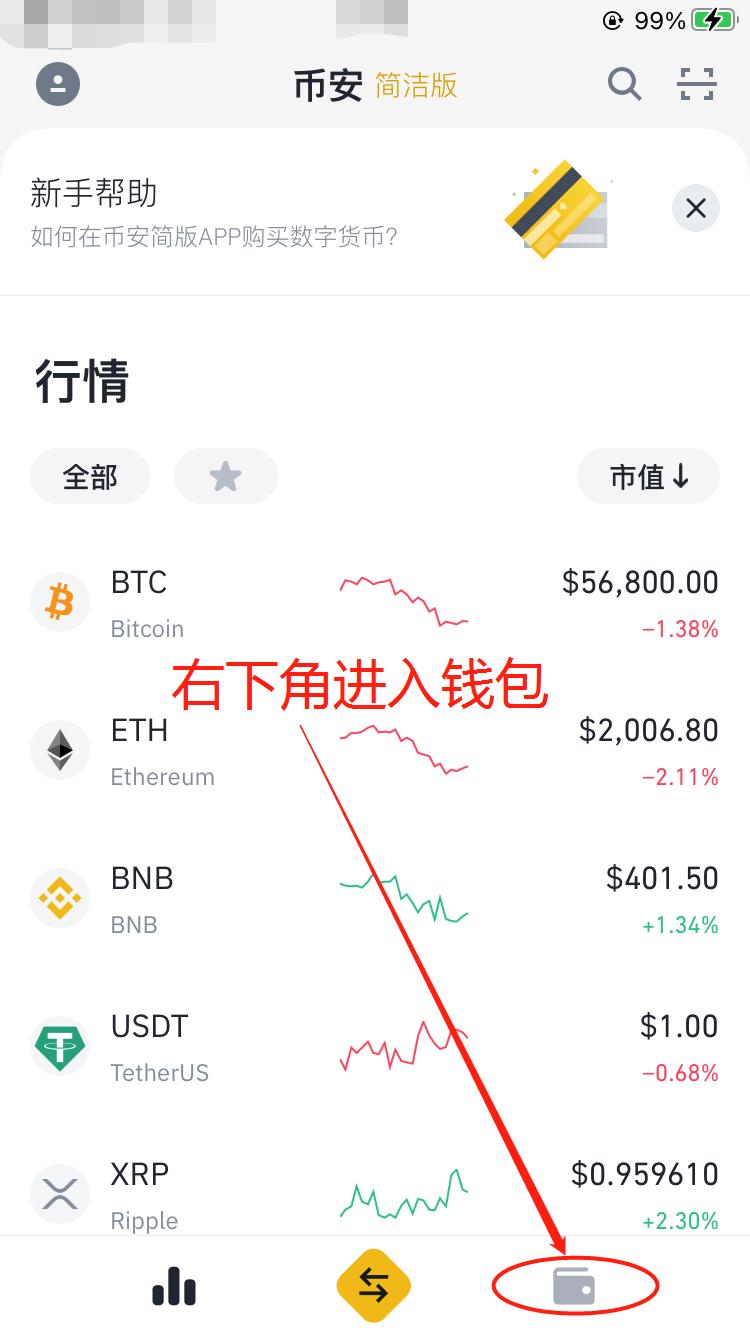The height and width of the screenshot is (1334, 750).
Task: Go to the wallet tab
Action: click(x=574, y=1286)
